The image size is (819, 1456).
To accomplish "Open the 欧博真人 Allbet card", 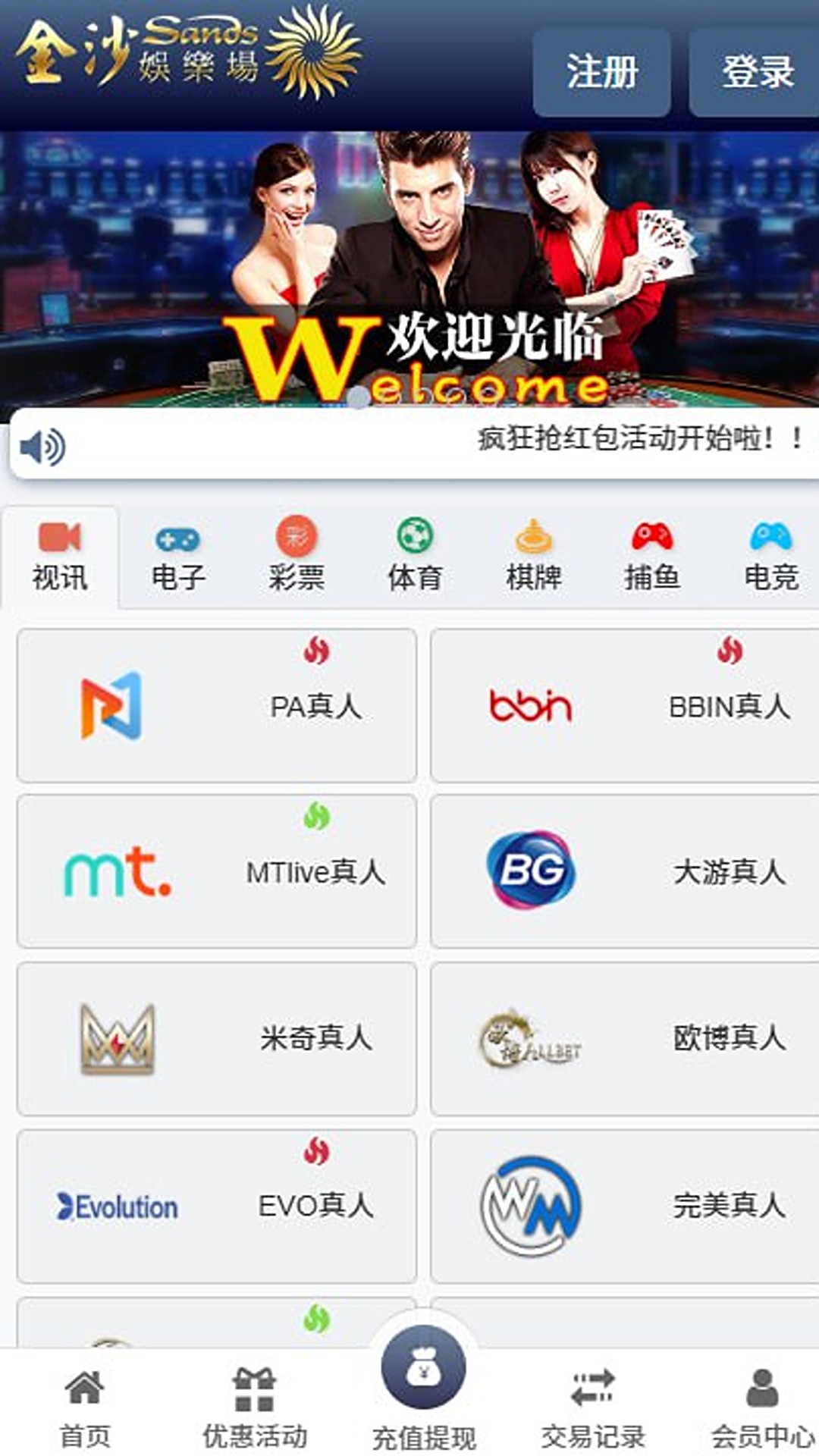I will (x=624, y=1038).
